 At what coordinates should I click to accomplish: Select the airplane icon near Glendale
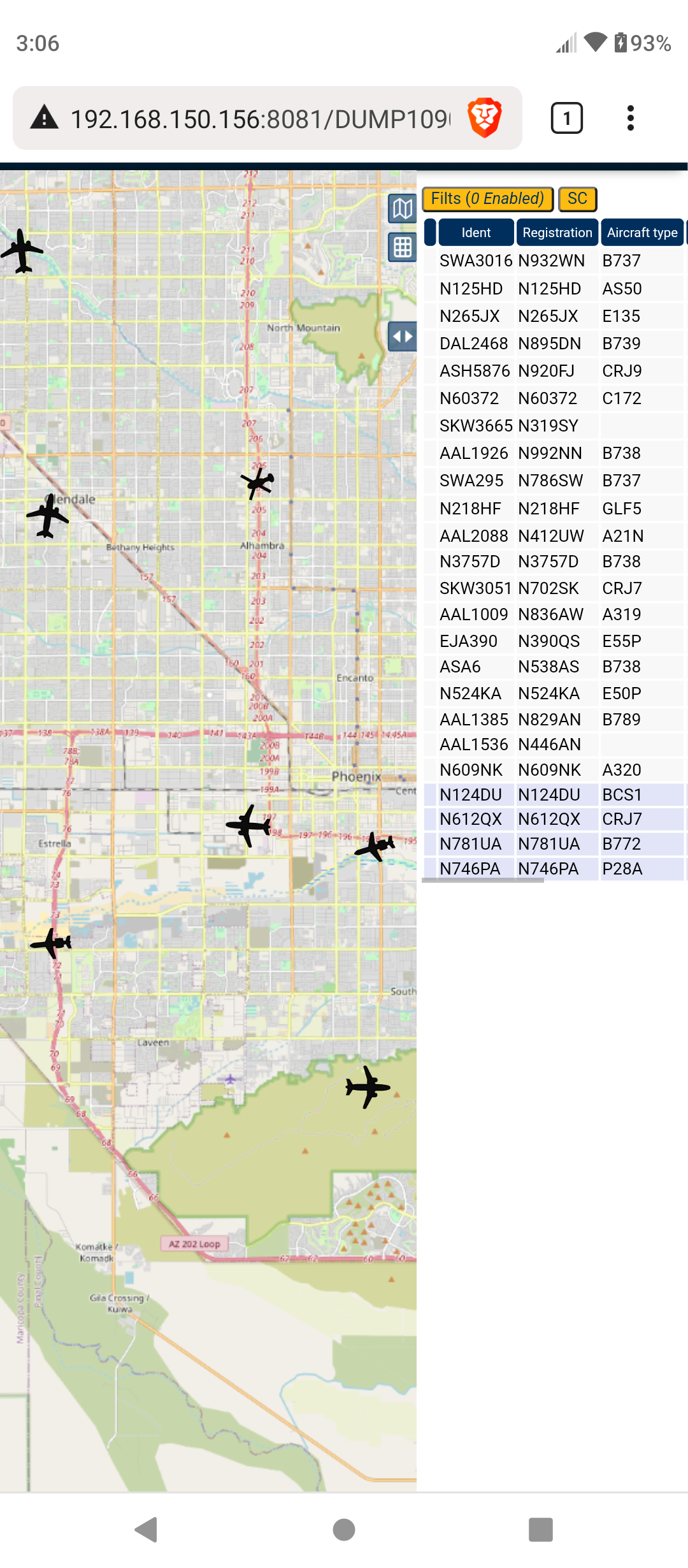tap(48, 516)
